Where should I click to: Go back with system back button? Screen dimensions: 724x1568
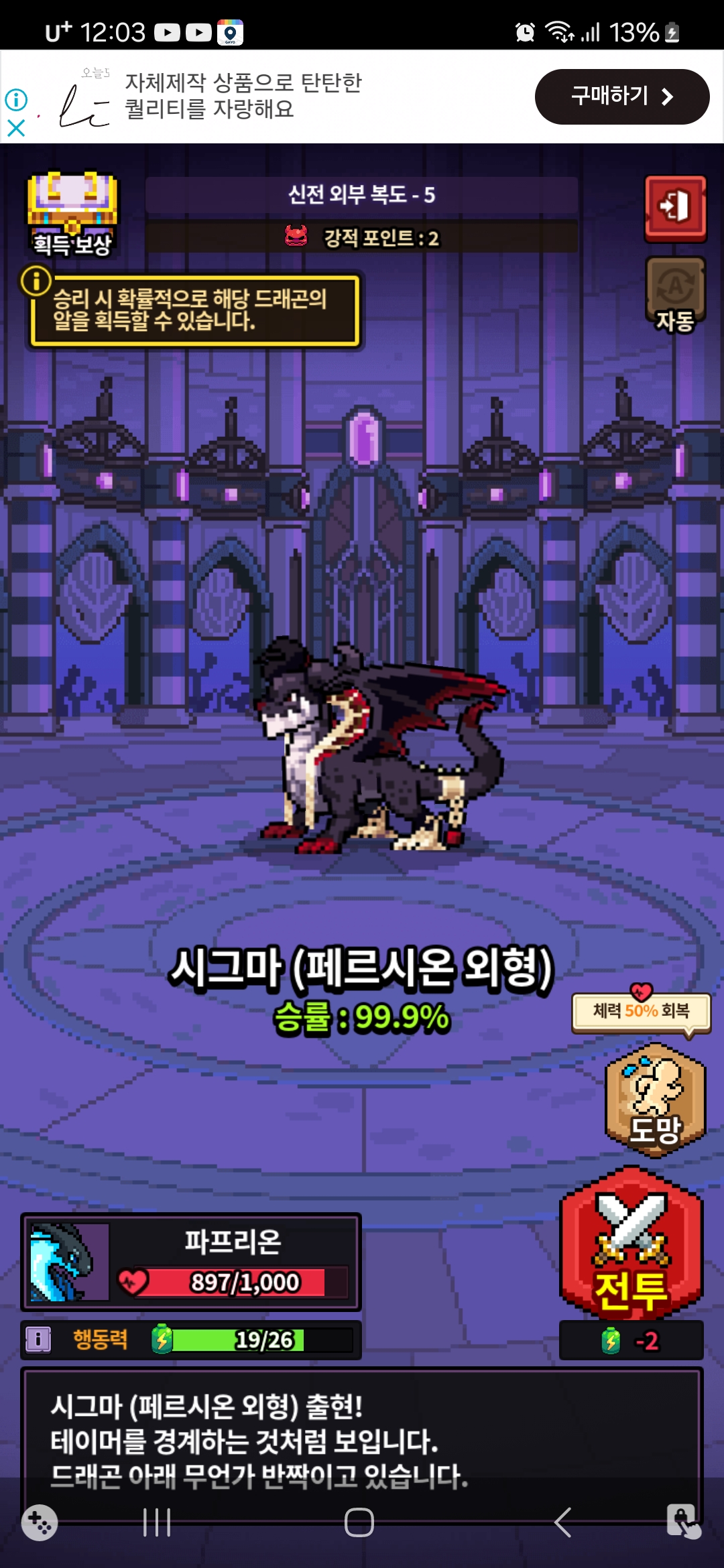coord(563,1522)
